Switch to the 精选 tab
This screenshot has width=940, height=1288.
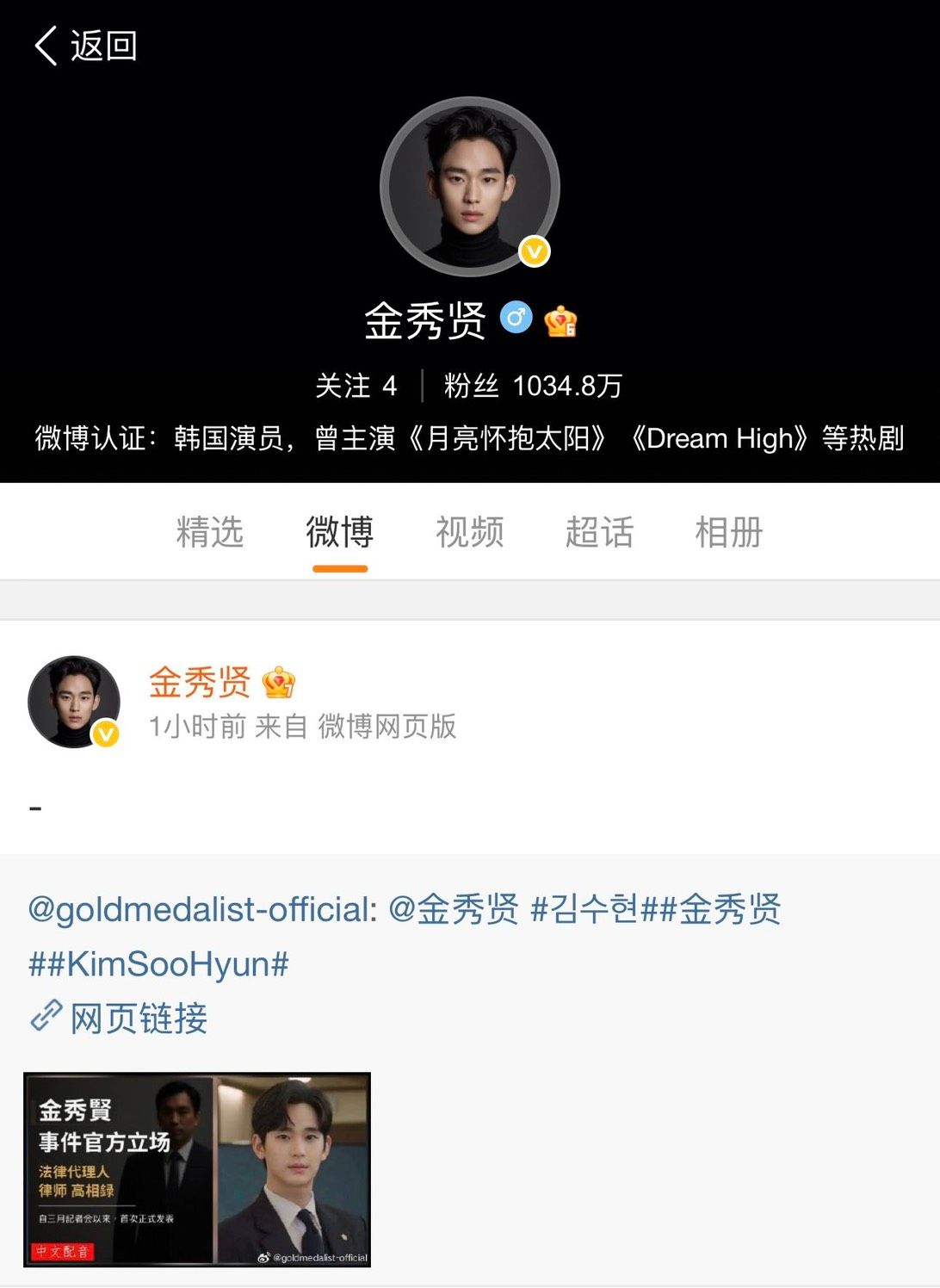pos(210,532)
